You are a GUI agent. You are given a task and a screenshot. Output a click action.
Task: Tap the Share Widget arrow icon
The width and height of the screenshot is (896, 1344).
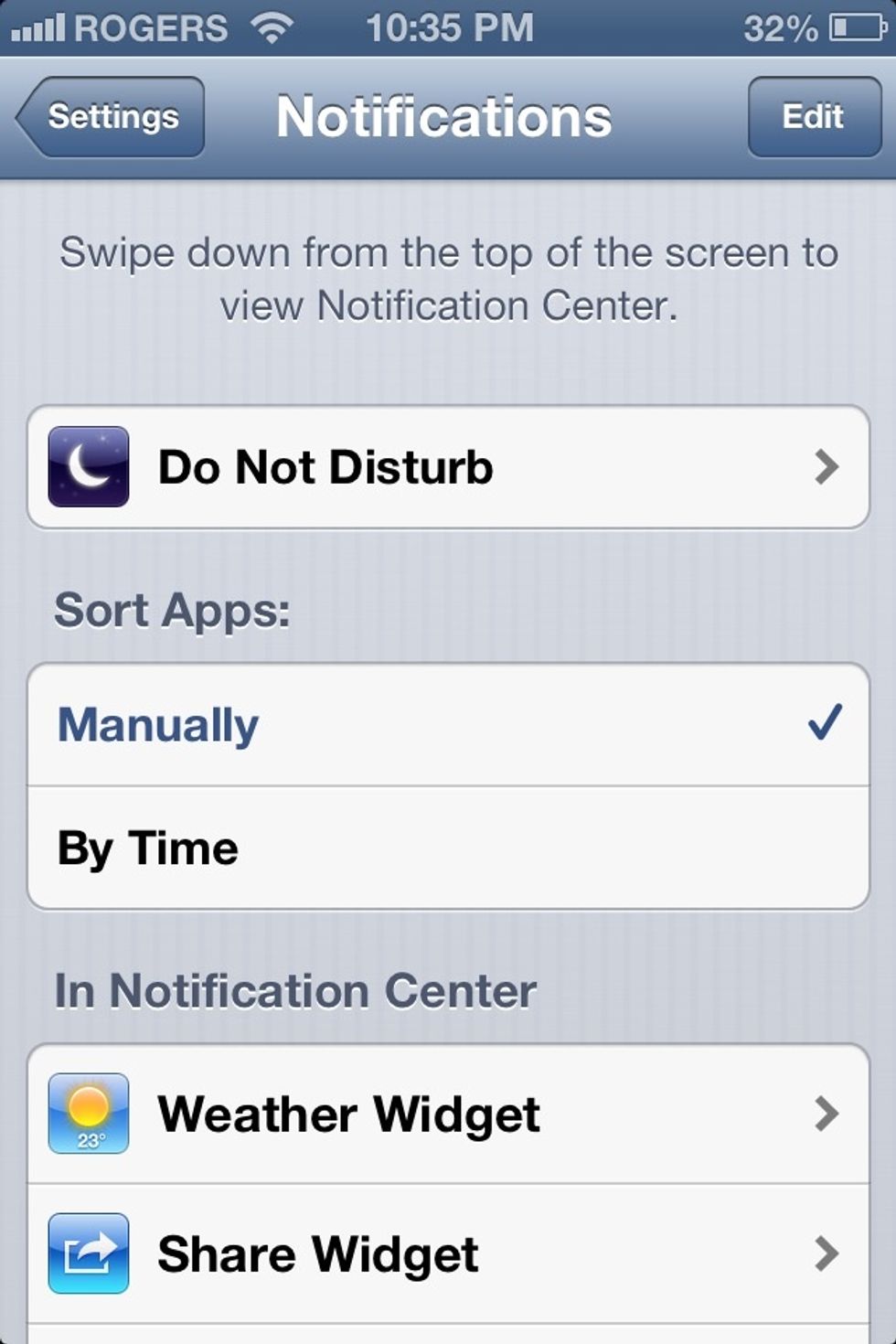(87, 1253)
